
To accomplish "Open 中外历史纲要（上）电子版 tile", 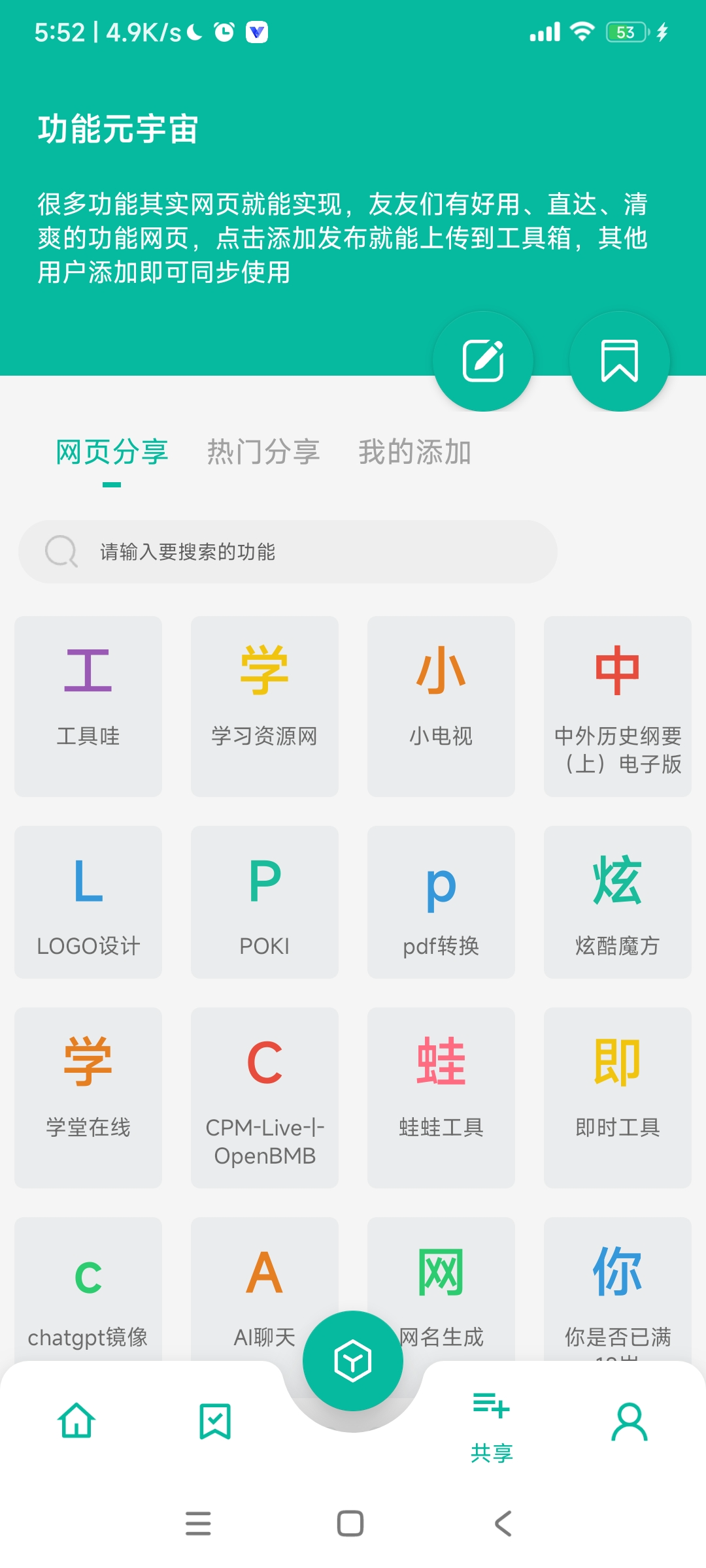I will tap(618, 706).
